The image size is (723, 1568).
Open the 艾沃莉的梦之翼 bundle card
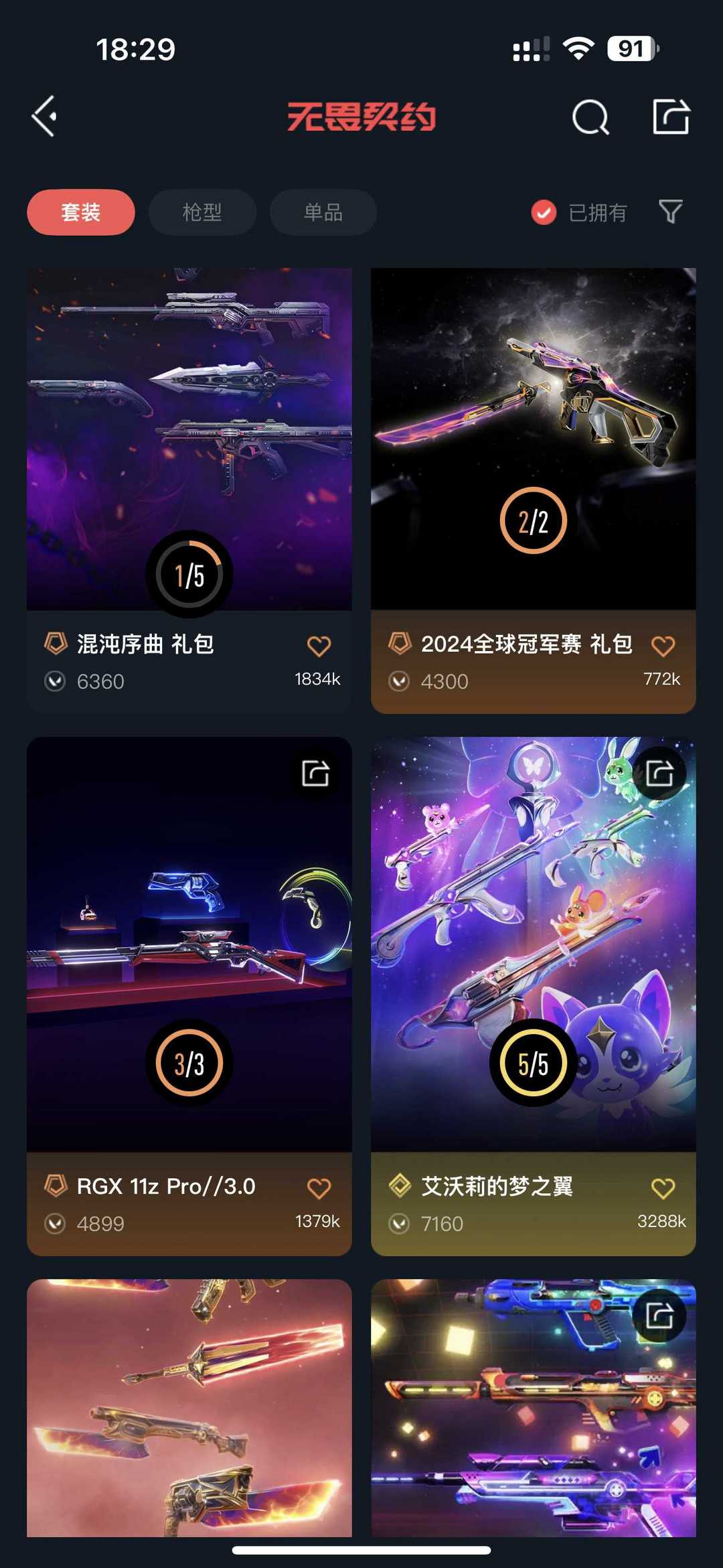[534, 996]
